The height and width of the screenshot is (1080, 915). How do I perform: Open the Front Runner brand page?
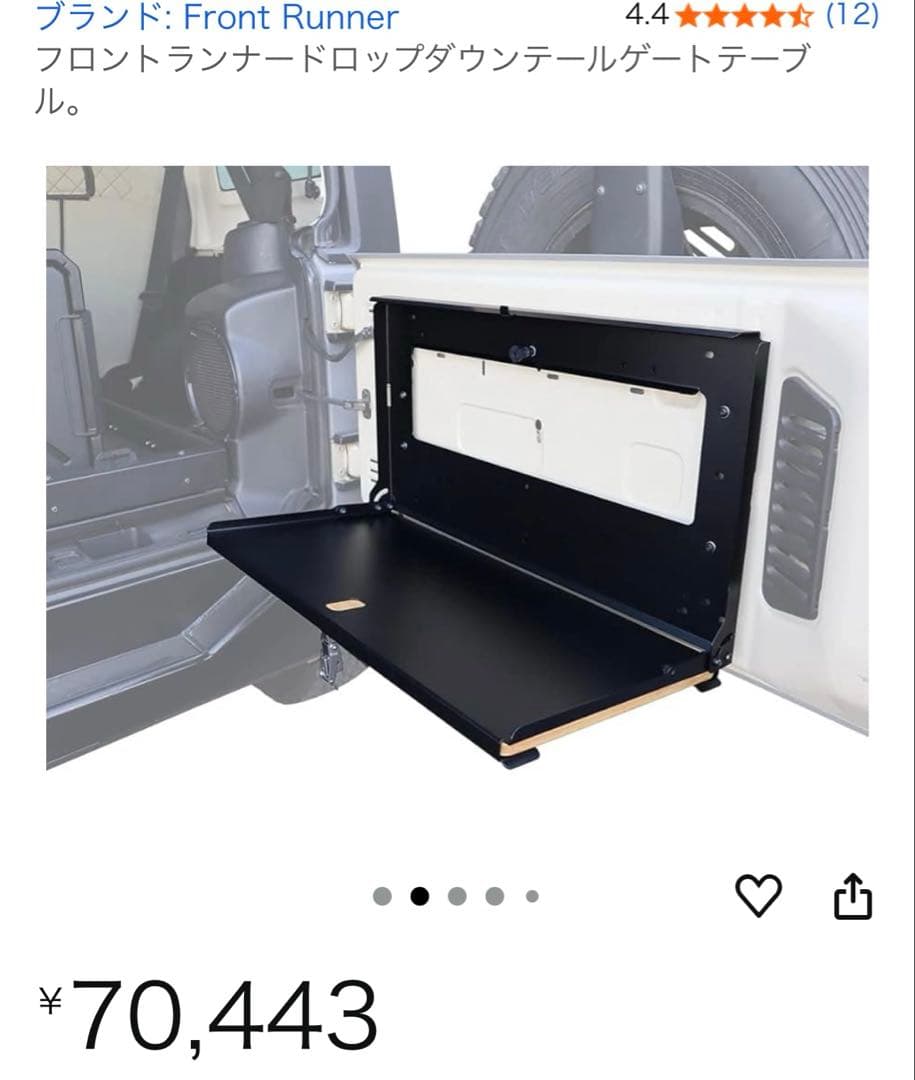click(295, 15)
